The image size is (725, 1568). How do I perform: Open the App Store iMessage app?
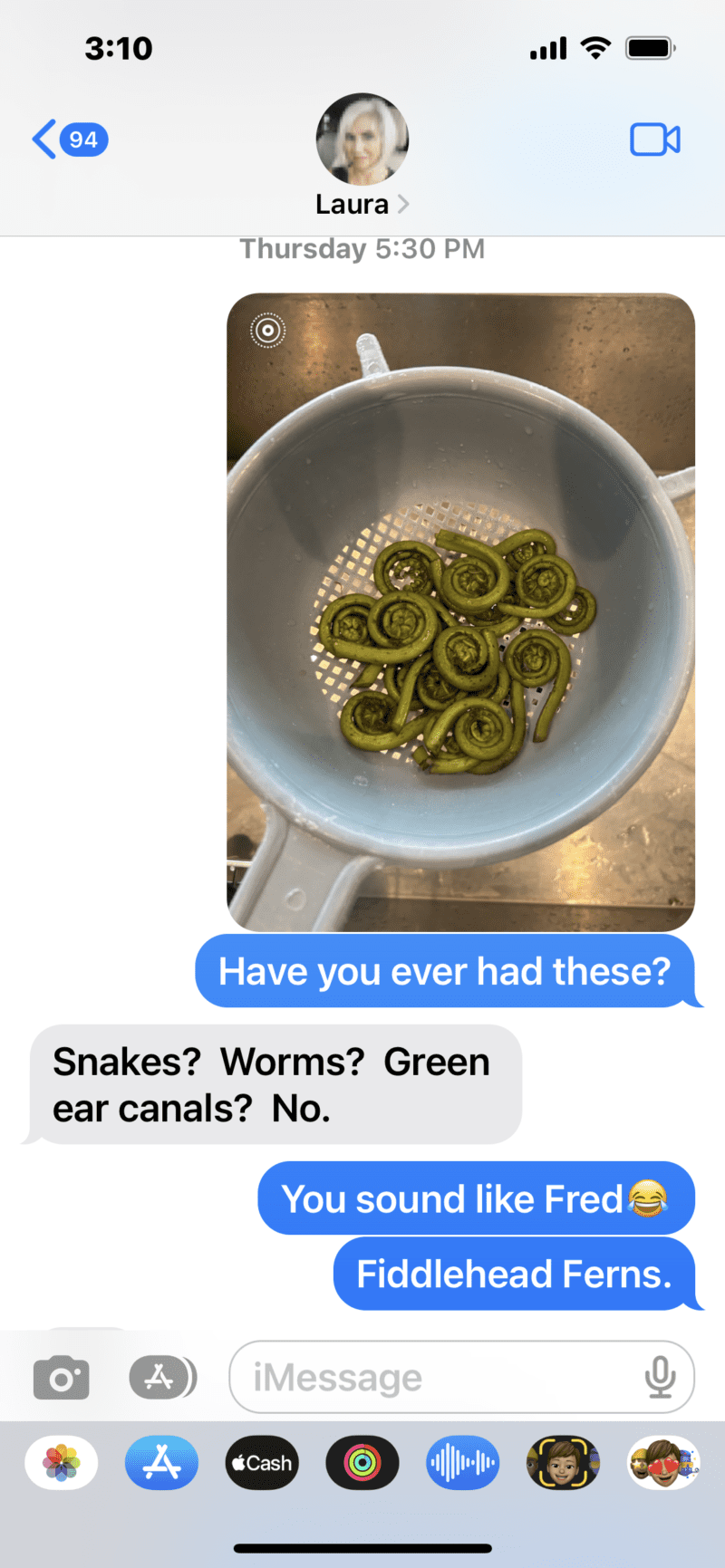click(161, 1463)
